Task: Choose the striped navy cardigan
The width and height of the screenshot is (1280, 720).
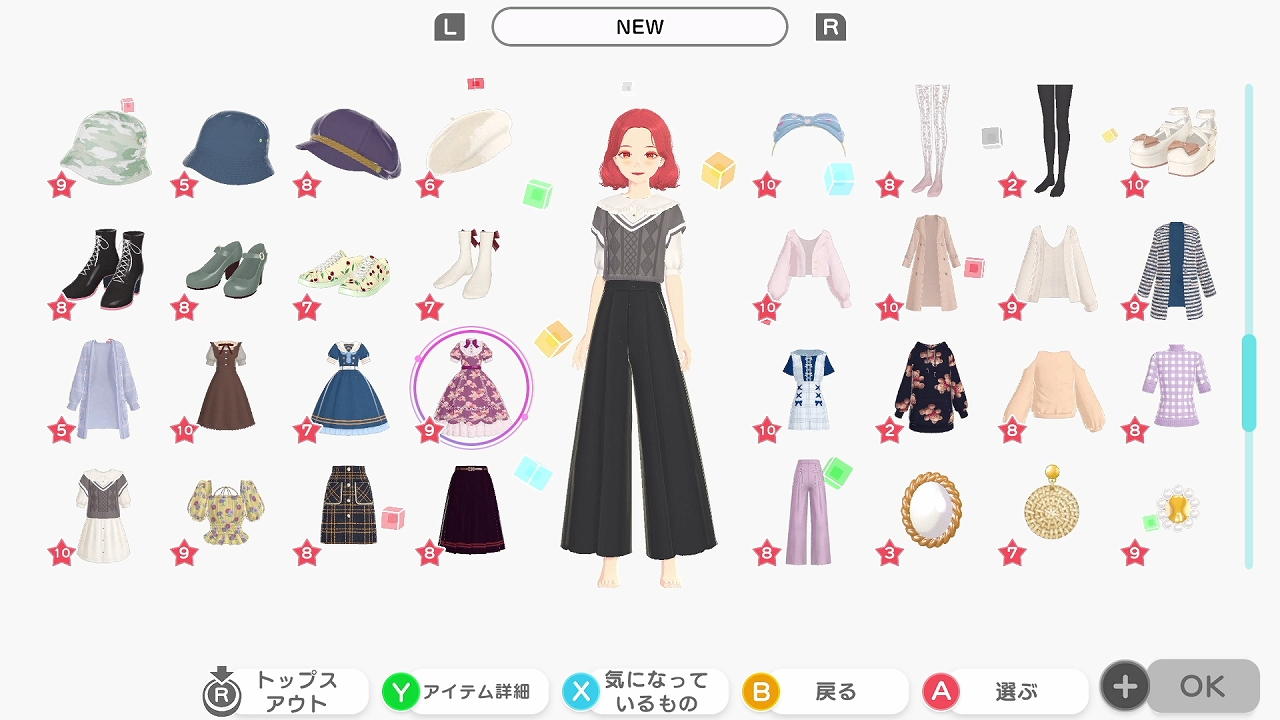Action: (1176, 268)
